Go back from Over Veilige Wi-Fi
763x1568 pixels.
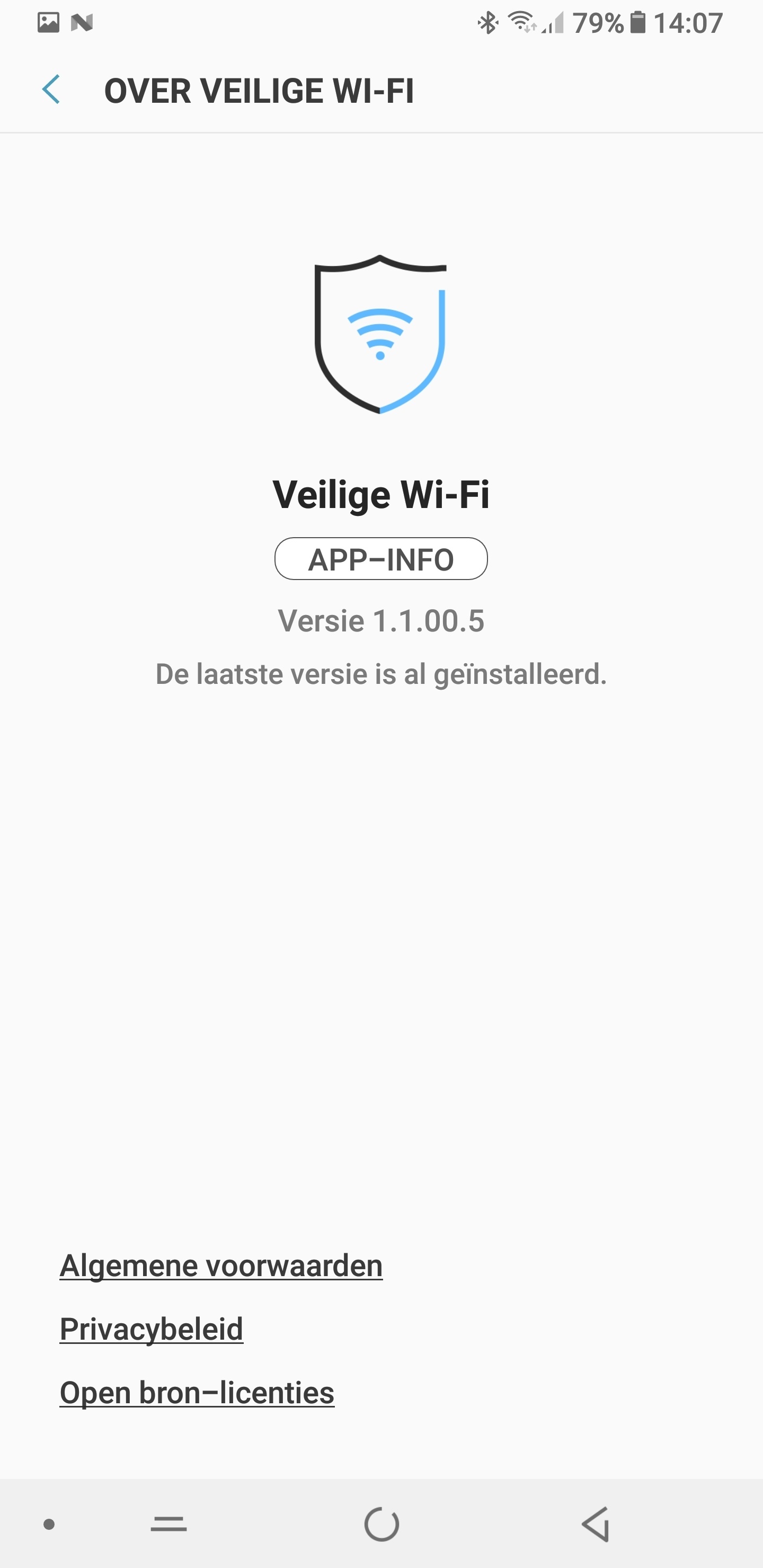51,90
